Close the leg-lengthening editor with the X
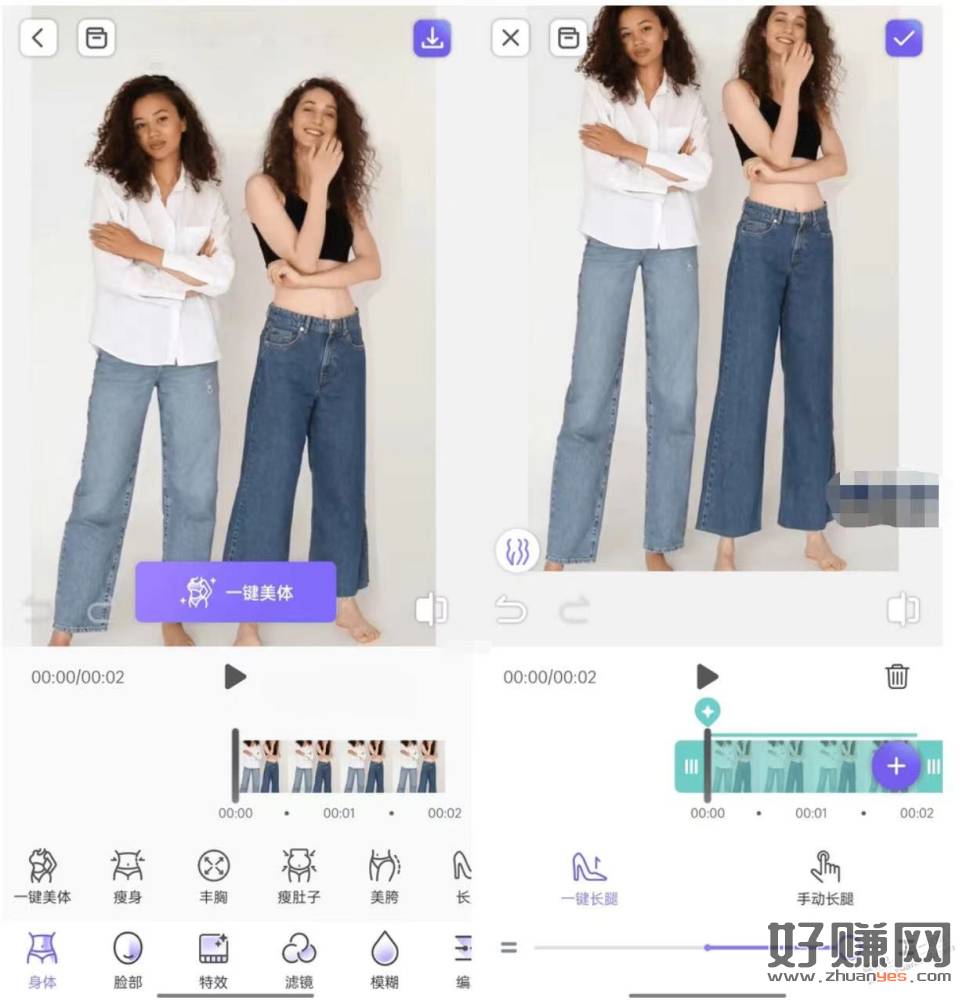This screenshot has width=974, height=1000. tap(510, 39)
